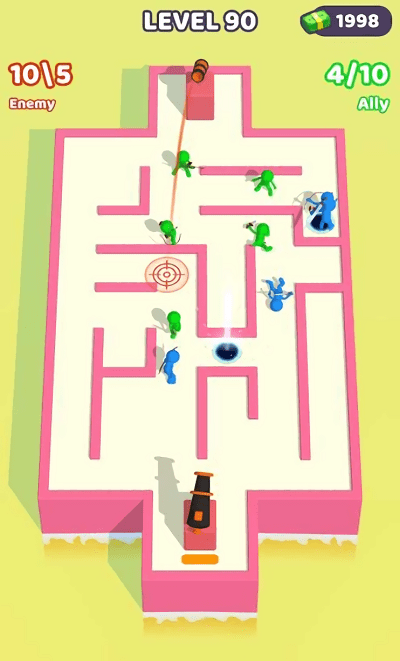Image resolution: width=400 pixels, height=661 pixels.
Task: Tap the black cannon at the maze entrance
Action: [x=200, y=501]
